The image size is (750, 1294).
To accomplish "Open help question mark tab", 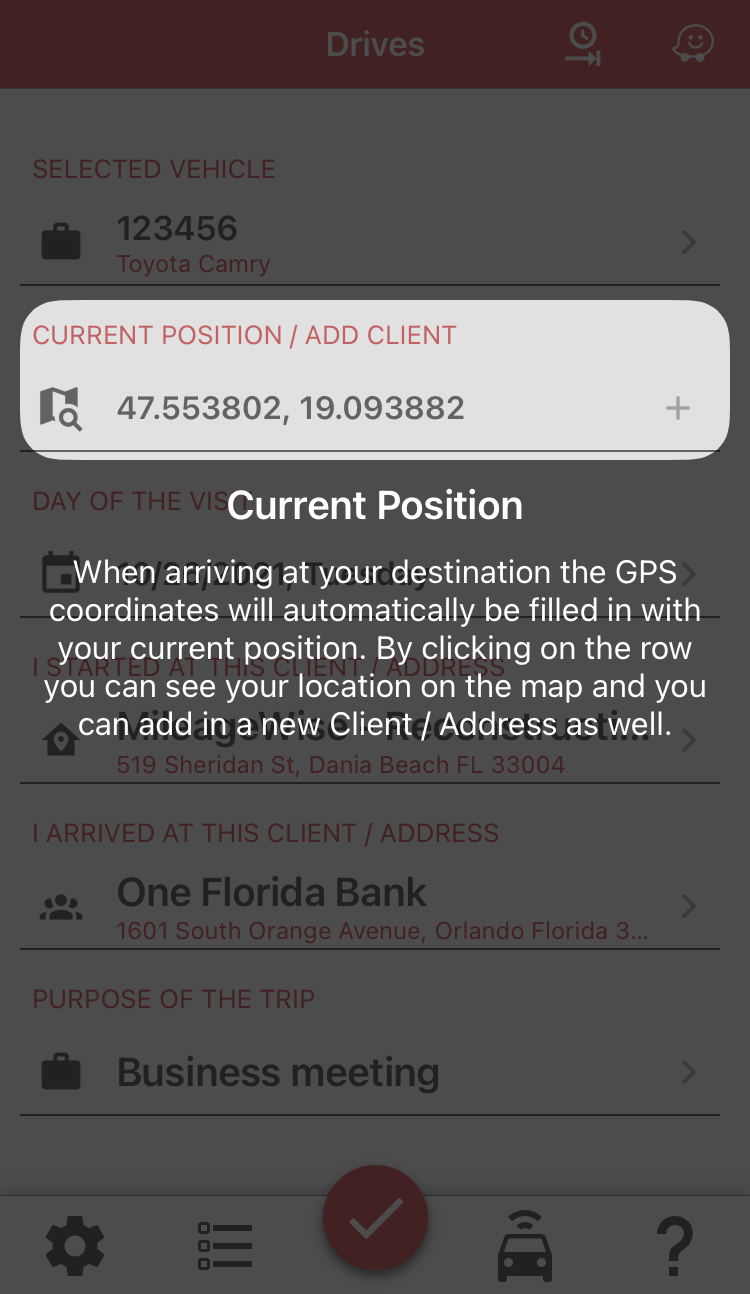I will pos(675,1246).
